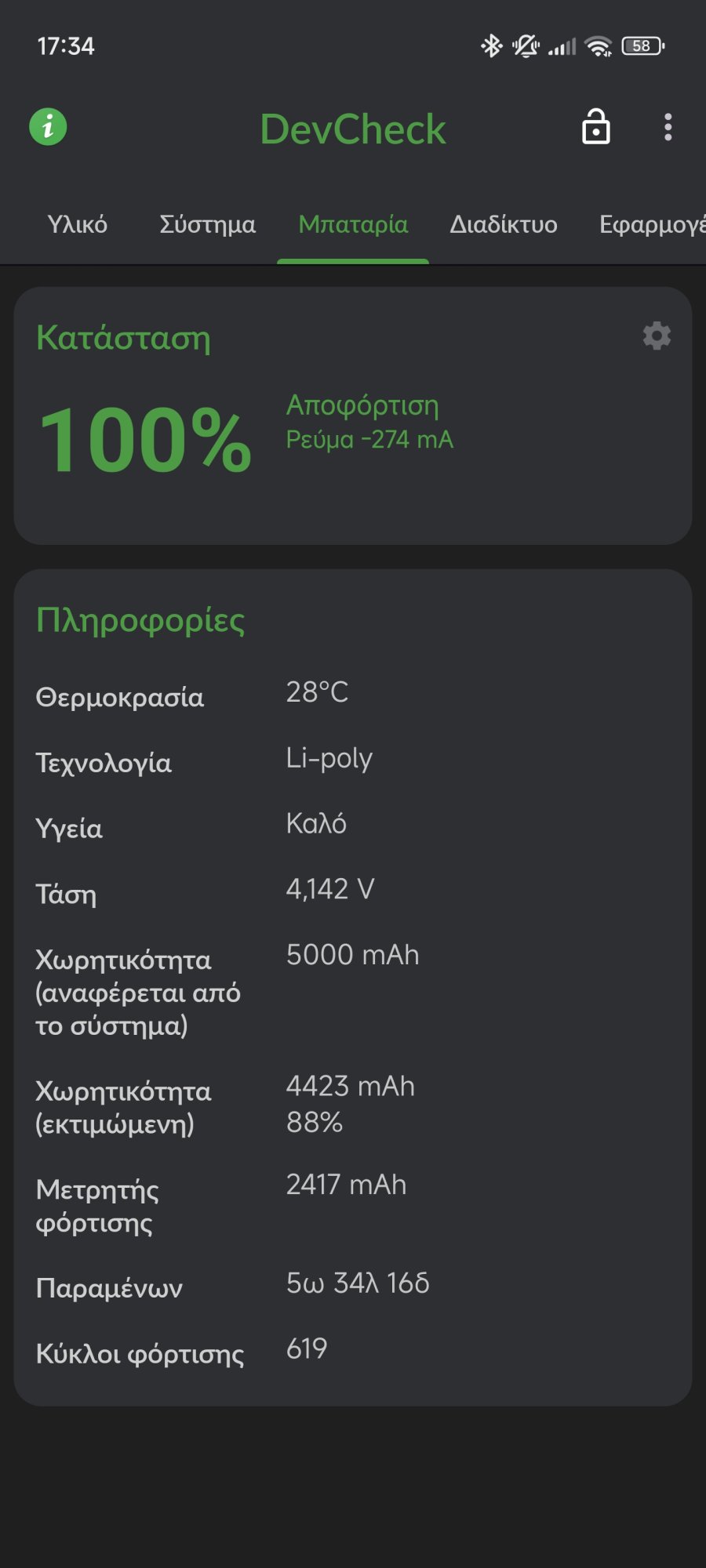The height and width of the screenshot is (1568, 706).
Task: Open the DevCheck info screen
Action: pos(49,126)
